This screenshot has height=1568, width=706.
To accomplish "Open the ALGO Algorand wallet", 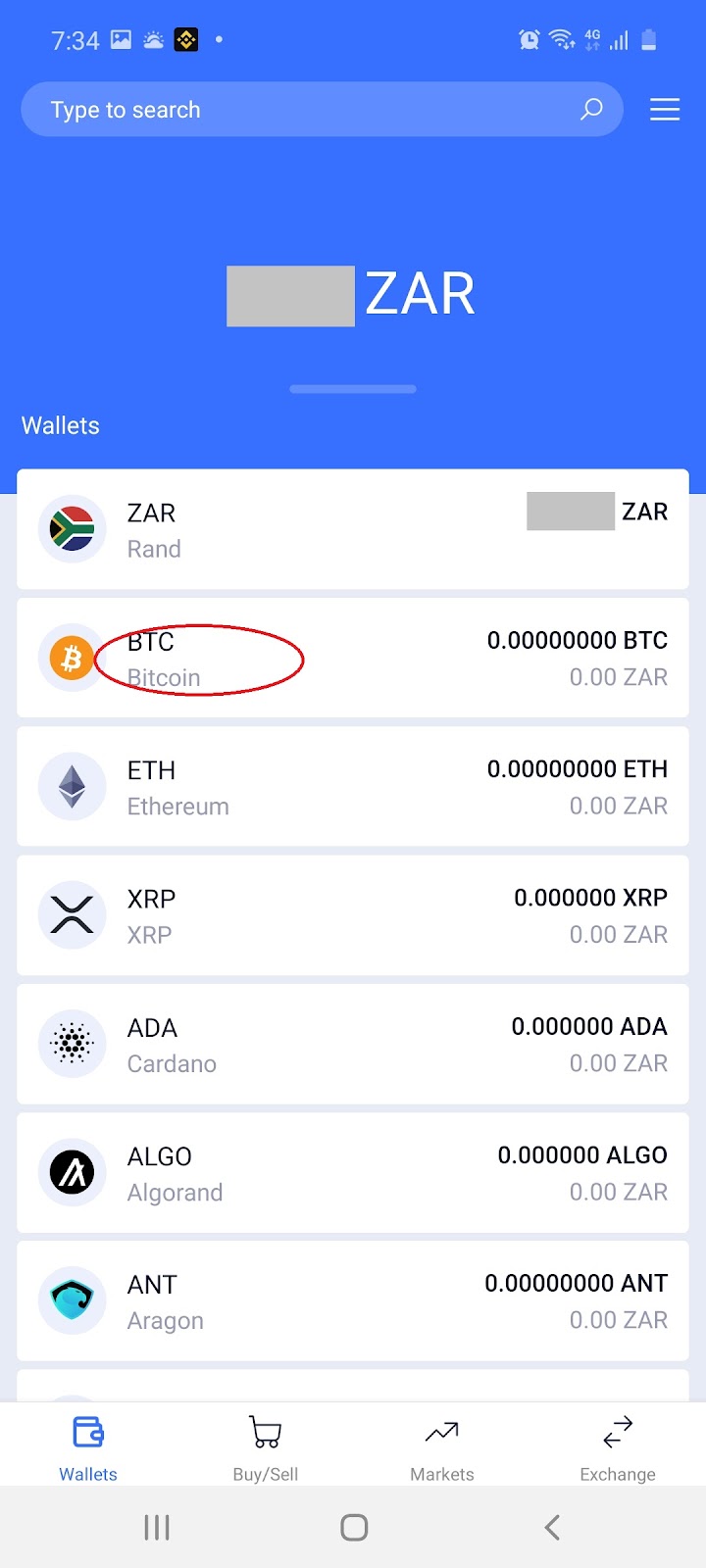I will tap(353, 1173).
